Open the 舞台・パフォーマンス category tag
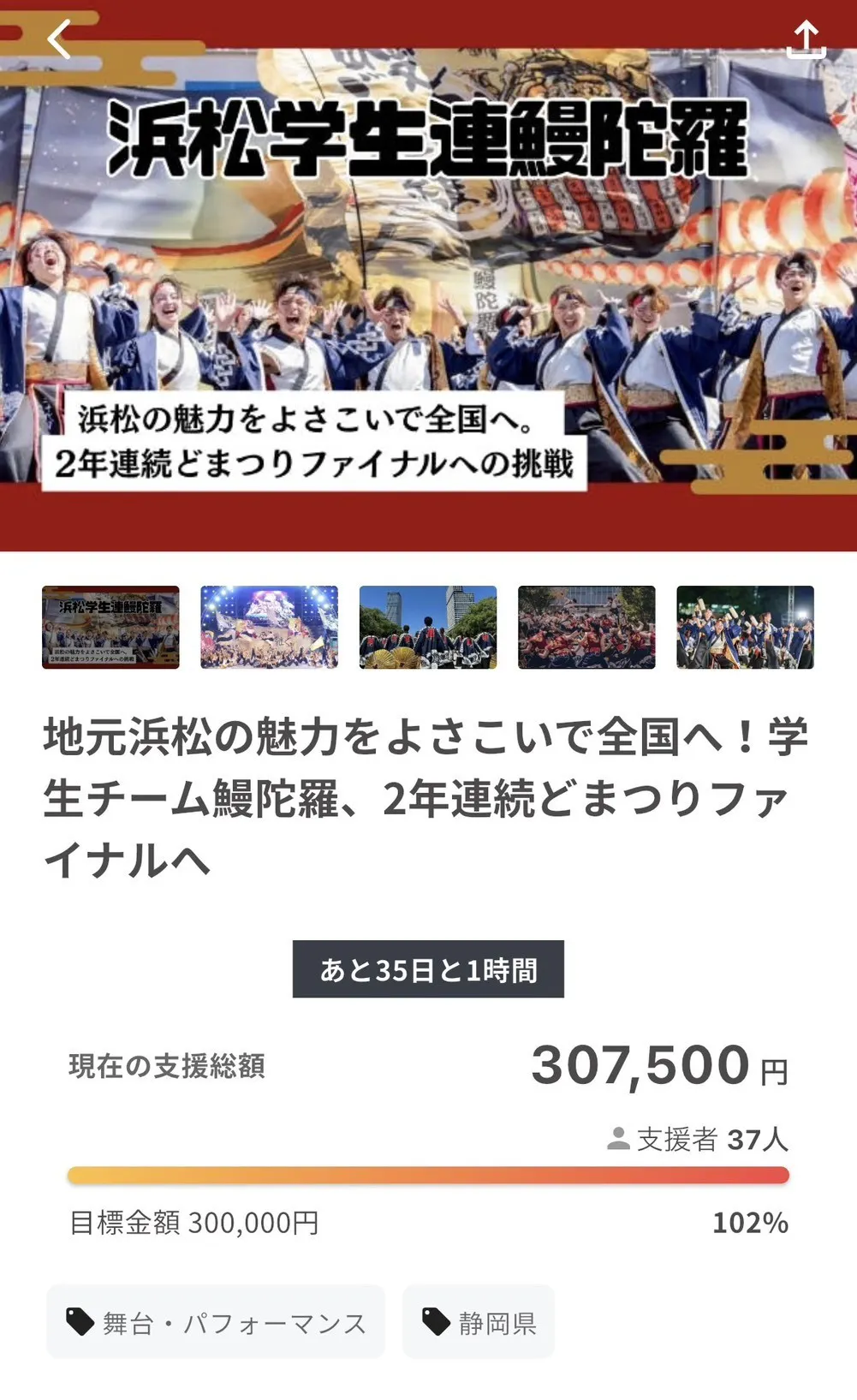Screen dimensions: 857x1400 tap(216, 1322)
